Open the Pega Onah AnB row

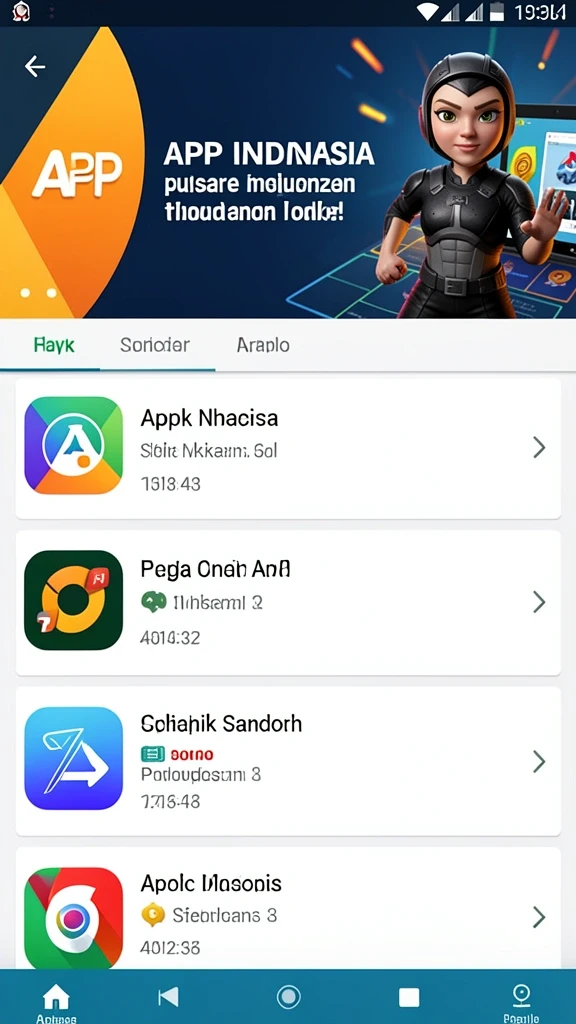pyautogui.click(x=288, y=602)
